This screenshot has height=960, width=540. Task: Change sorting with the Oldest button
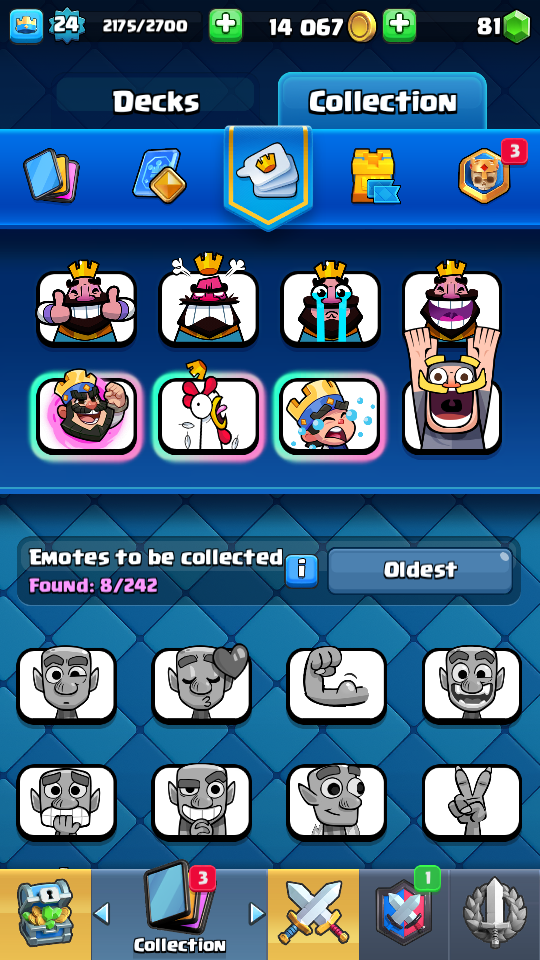click(x=420, y=571)
